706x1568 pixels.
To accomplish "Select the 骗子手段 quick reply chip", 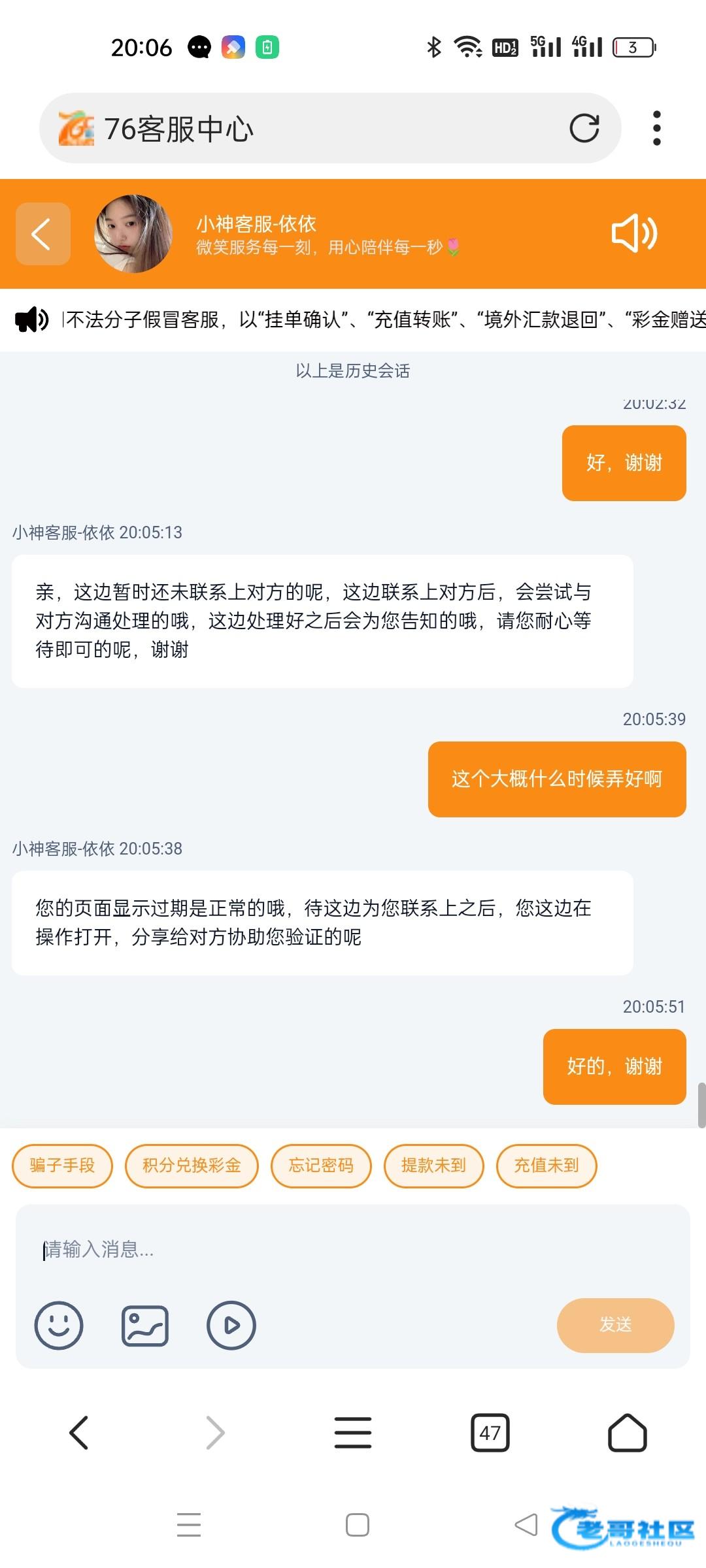I will click(62, 1166).
